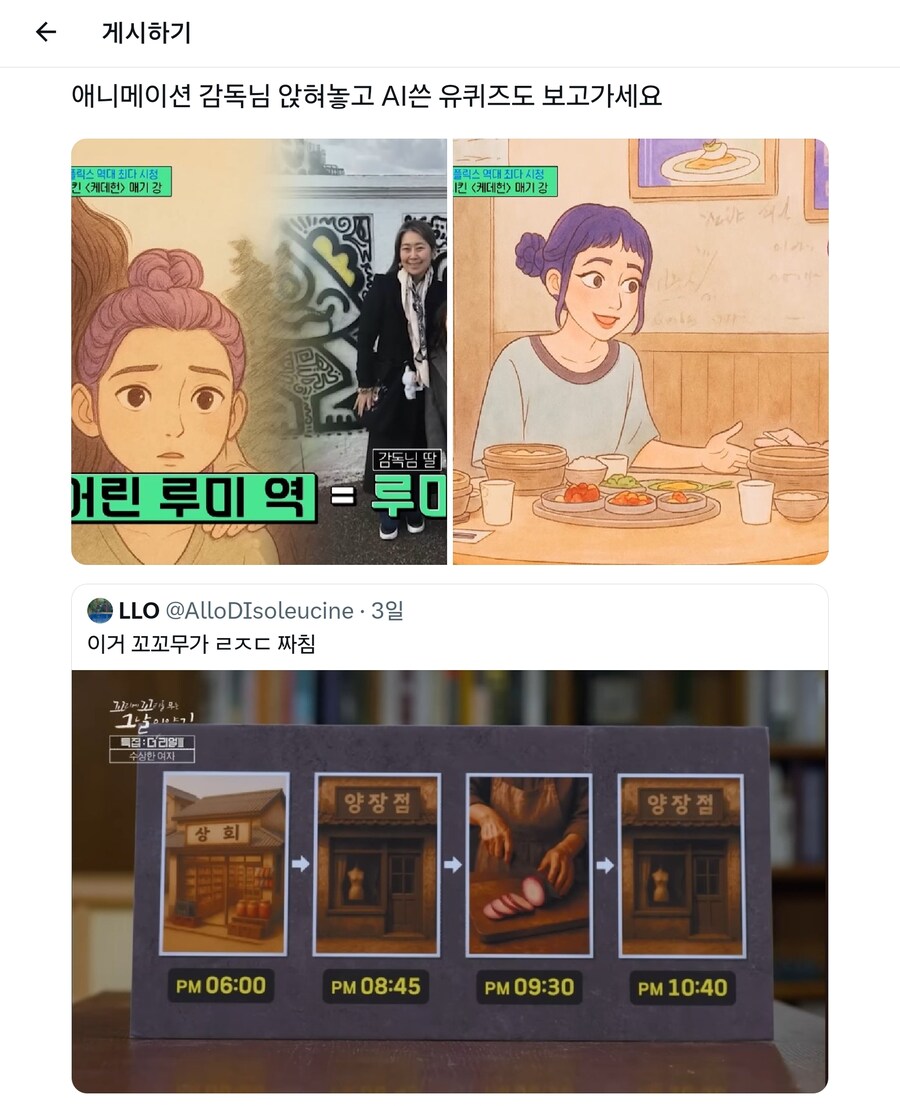Screen dimensions: 900x1106
Task: Open the right image of purple-haired girl
Action: click(640, 351)
